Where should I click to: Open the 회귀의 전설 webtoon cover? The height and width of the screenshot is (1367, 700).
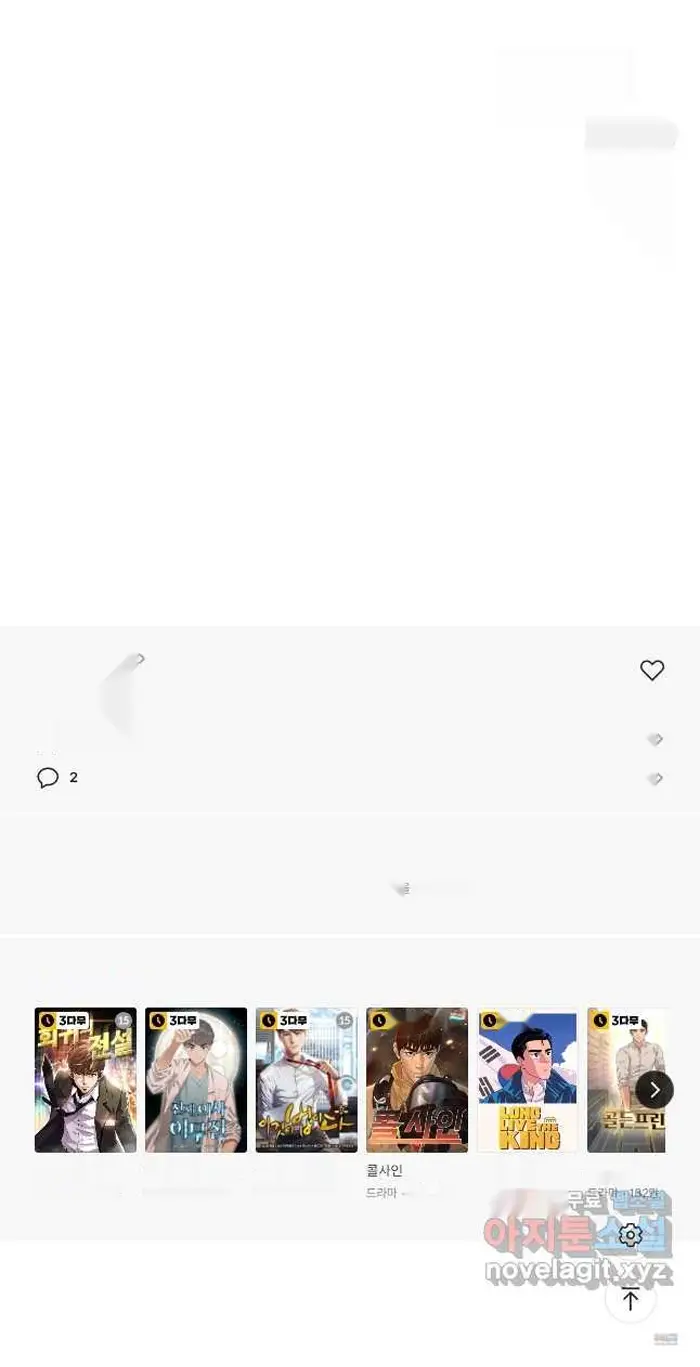tap(85, 1080)
